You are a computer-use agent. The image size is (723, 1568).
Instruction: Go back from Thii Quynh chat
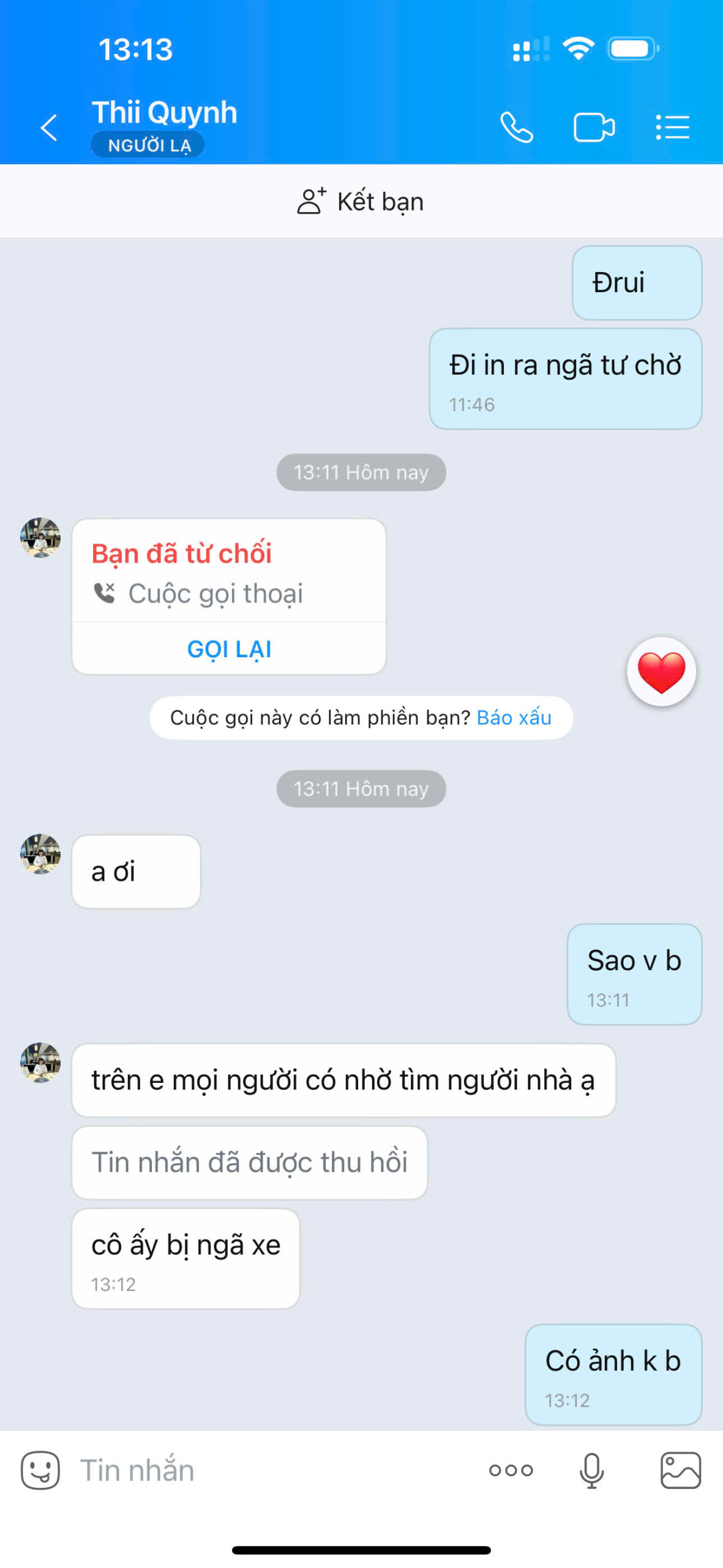[49, 127]
